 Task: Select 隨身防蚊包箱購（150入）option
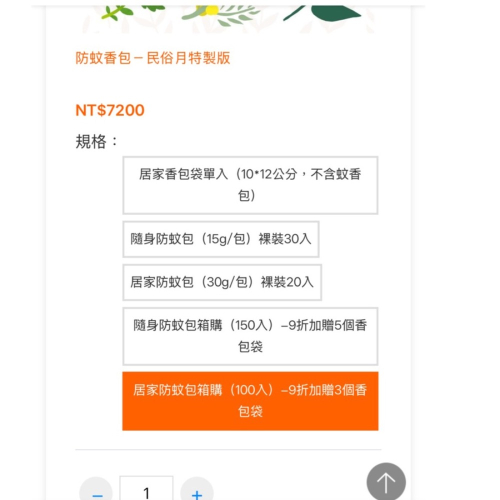click(x=250, y=336)
